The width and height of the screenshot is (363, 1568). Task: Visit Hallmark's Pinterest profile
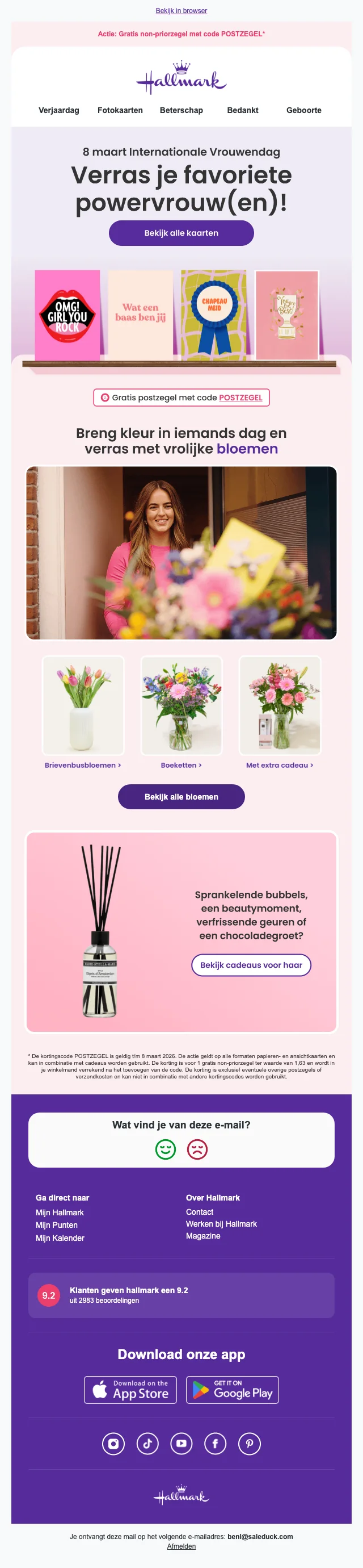tap(250, 1443)
